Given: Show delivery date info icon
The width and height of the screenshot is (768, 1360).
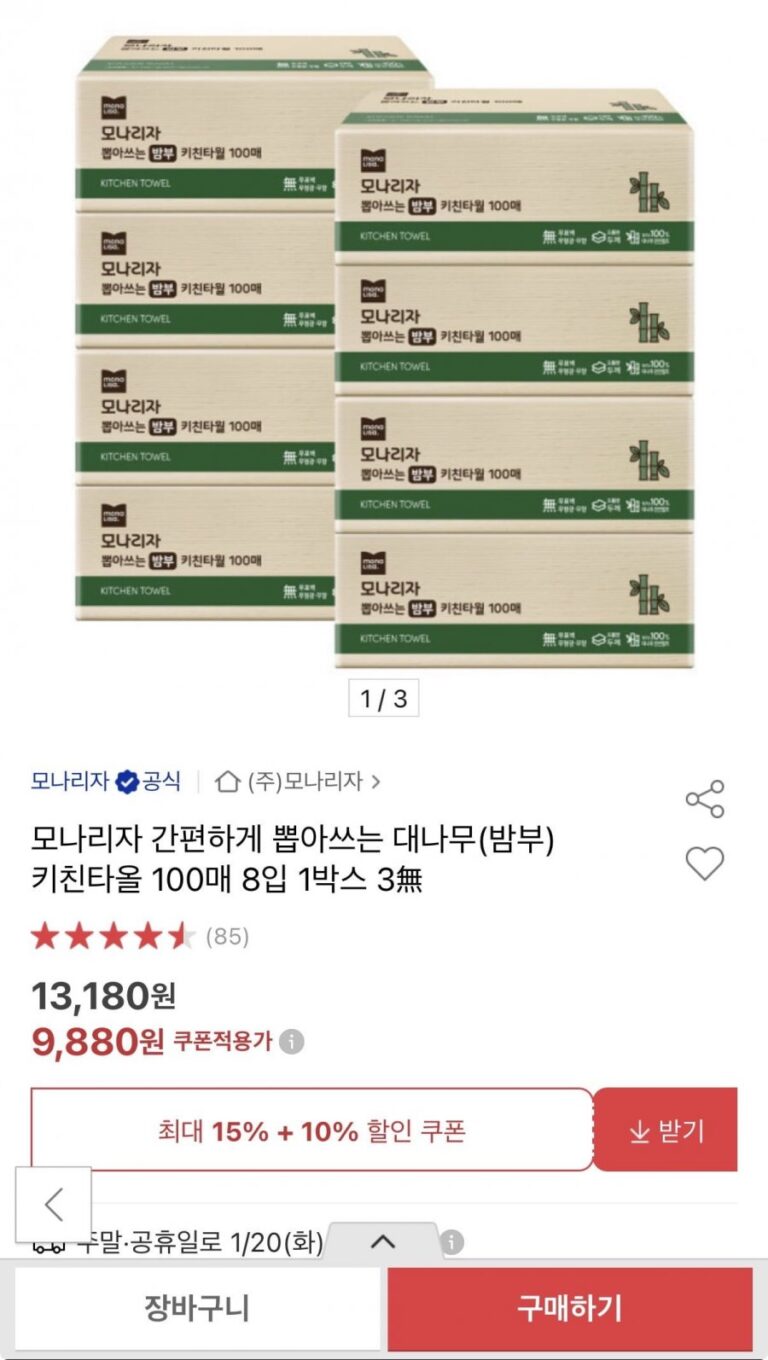Looking at the screenshot, I should pos(453,1243).
